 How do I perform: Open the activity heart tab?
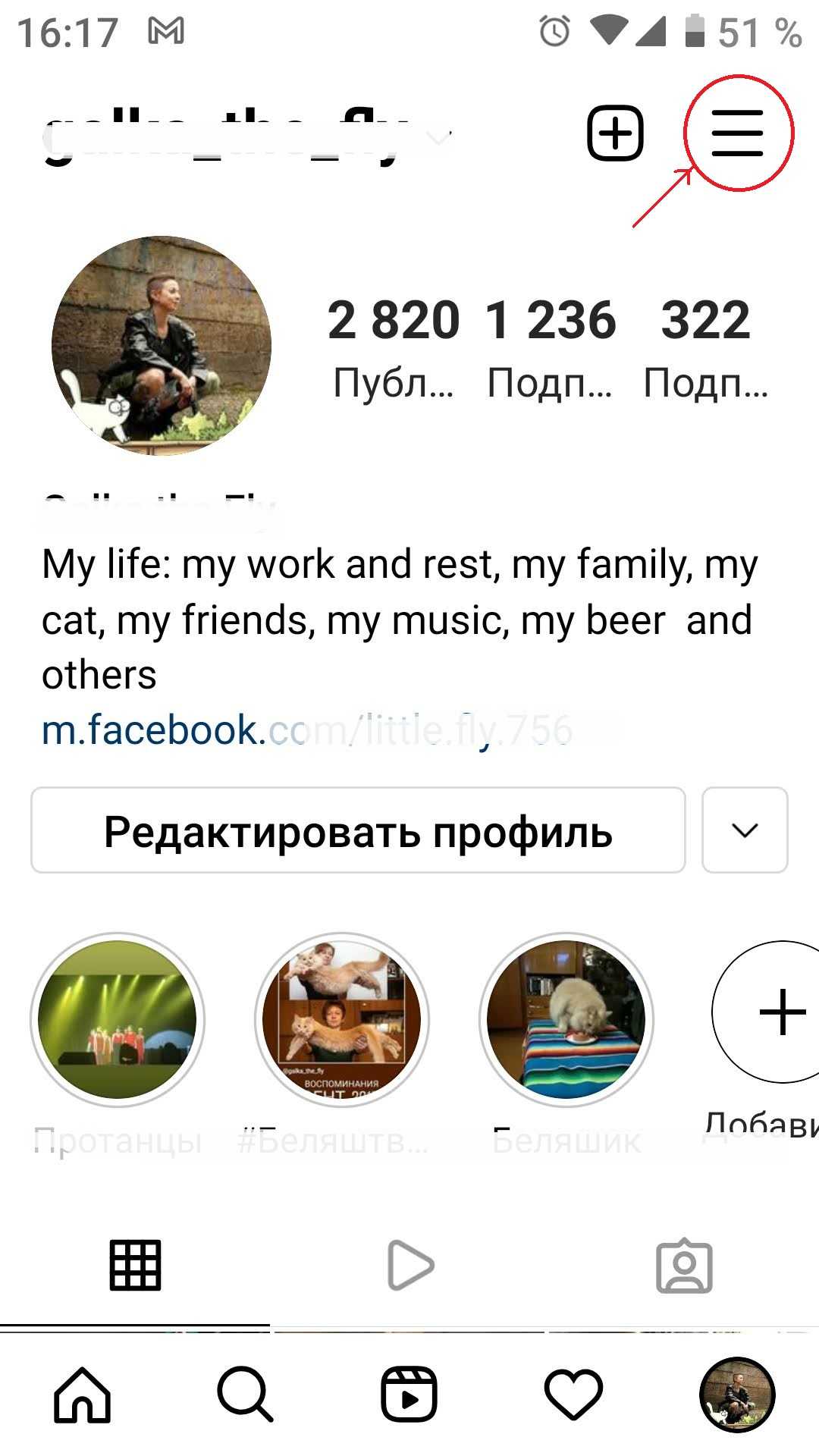tap(573, 1395)
